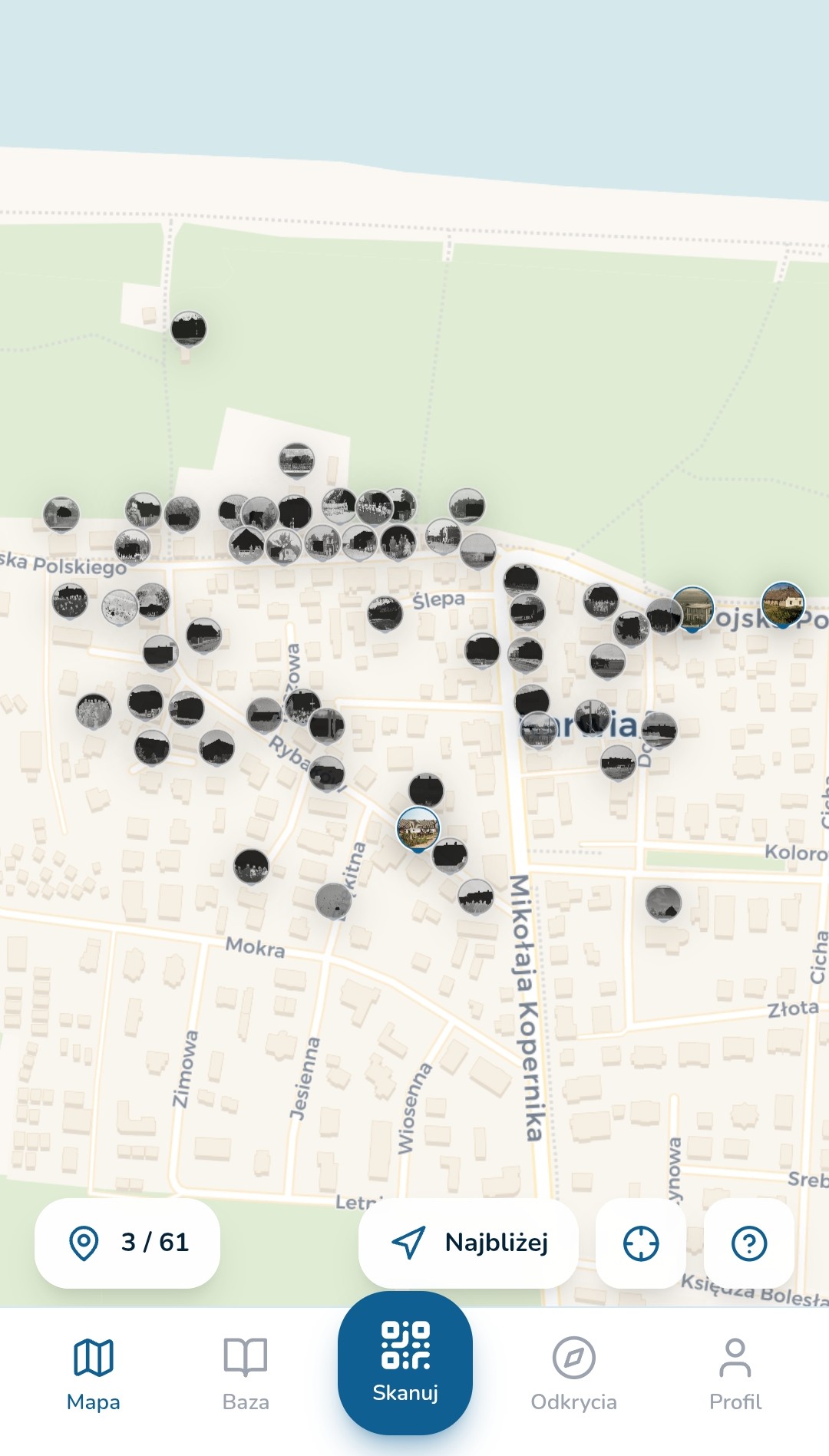
Task: Open the Profil tab
Action: click(735, 1374)
